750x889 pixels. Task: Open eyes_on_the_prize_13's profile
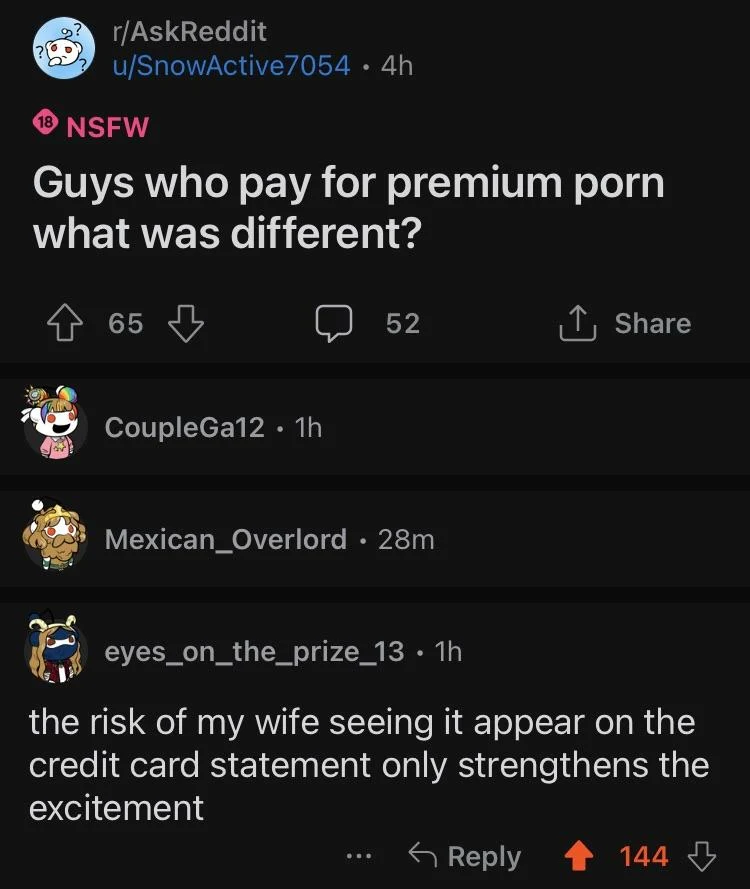pos(254,652)
